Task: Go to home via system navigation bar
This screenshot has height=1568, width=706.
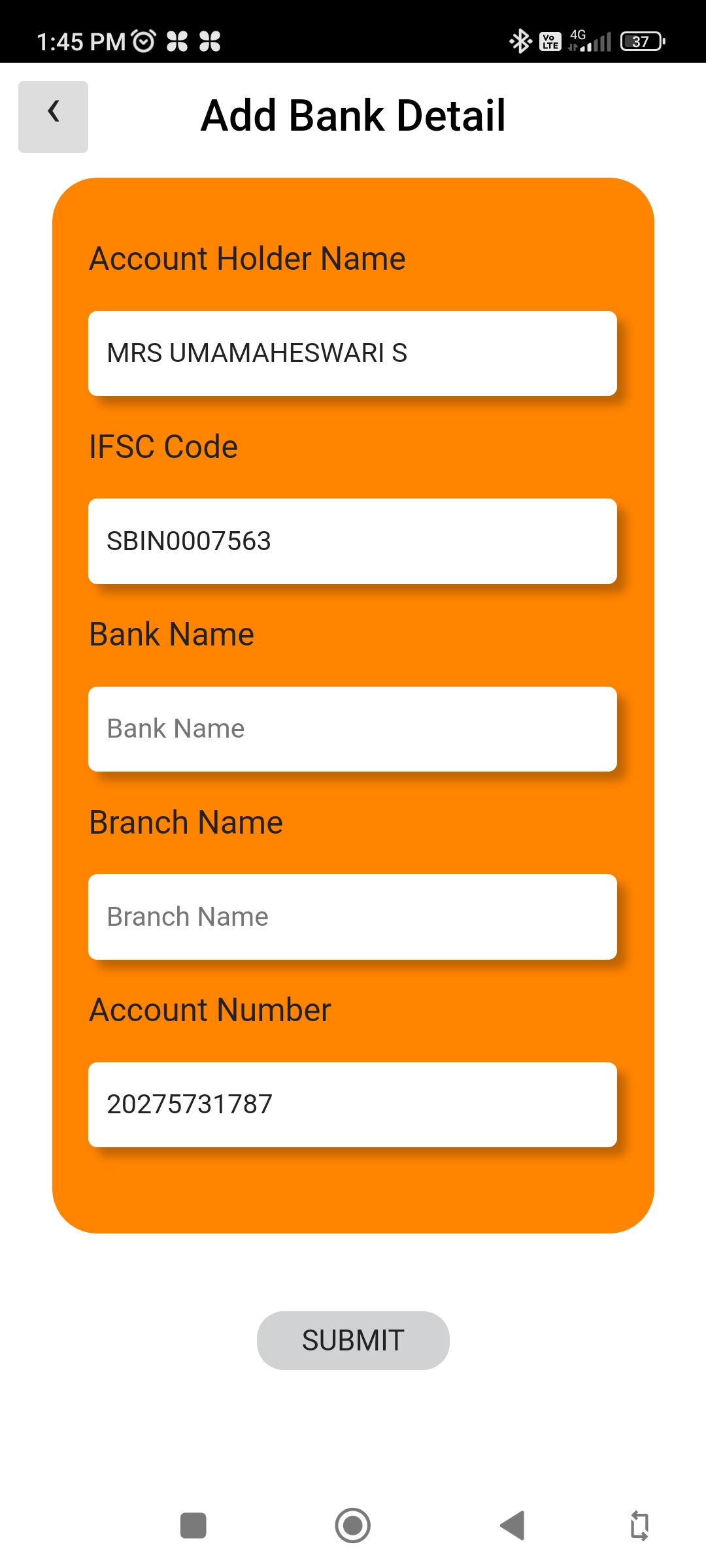Action: pos(353,1526)
